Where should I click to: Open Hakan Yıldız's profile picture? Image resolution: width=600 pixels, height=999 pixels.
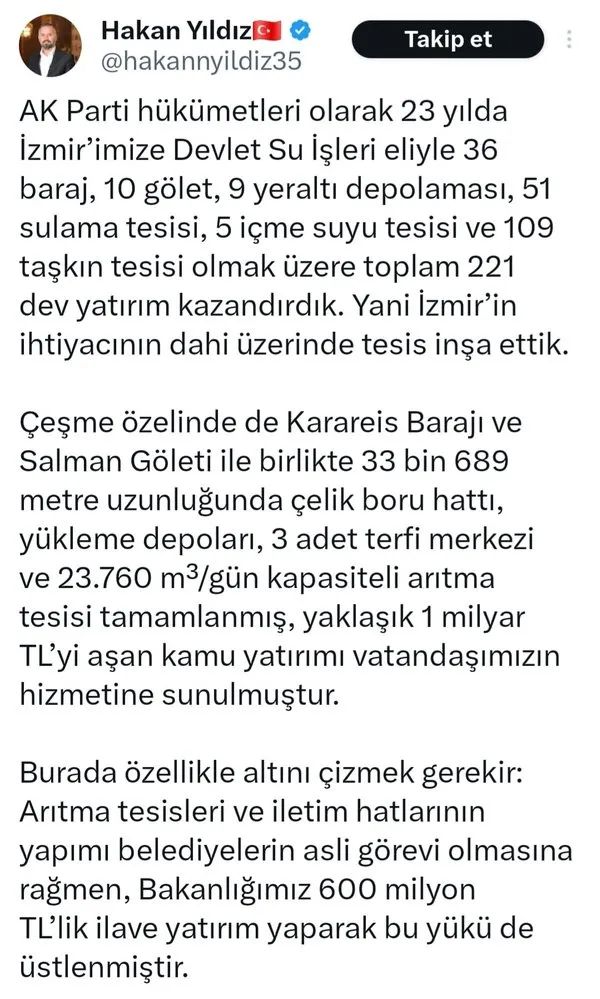point(49,45)
